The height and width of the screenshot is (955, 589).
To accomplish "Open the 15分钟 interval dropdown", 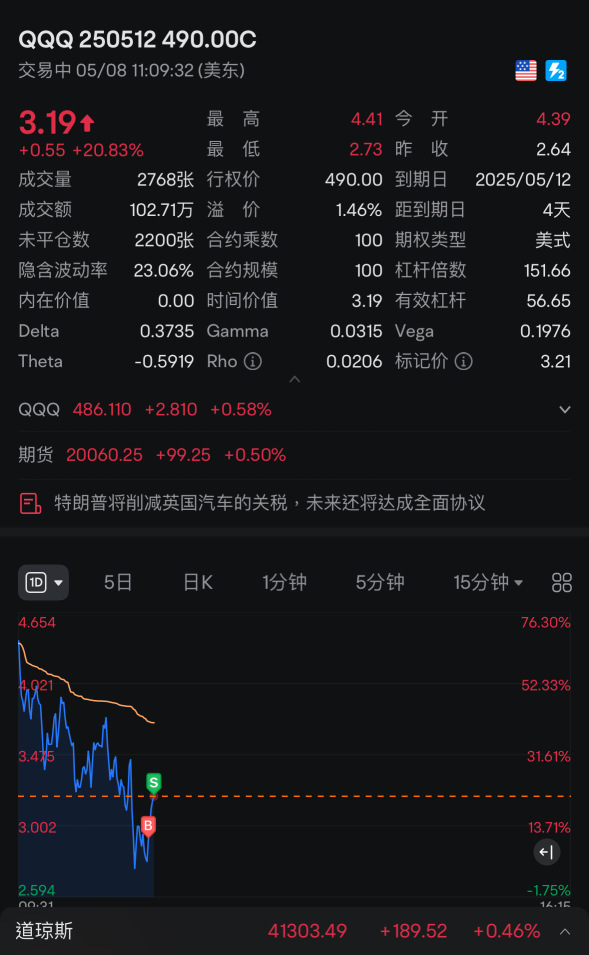I will (x=488, y=582).
